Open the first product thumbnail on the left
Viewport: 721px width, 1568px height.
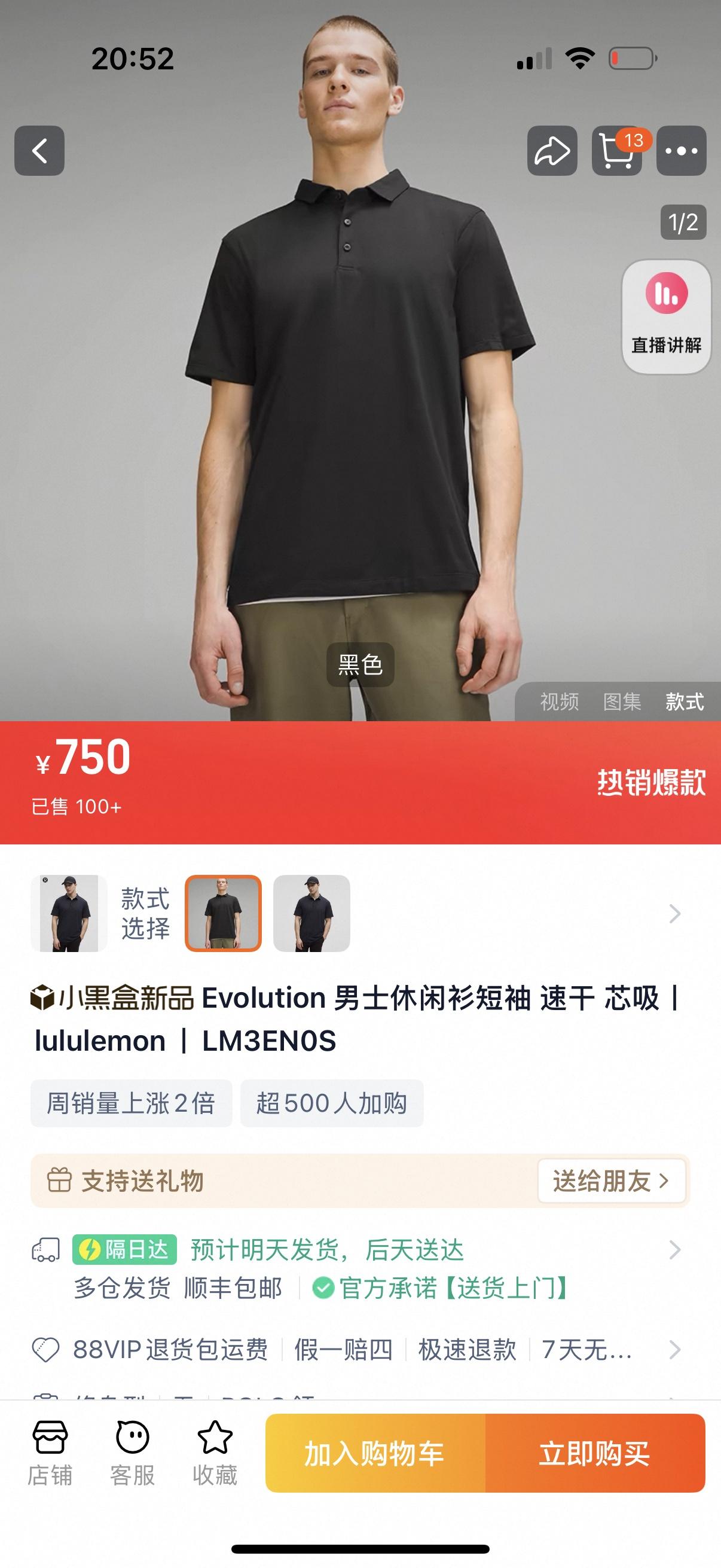click(x=69, y=913)
